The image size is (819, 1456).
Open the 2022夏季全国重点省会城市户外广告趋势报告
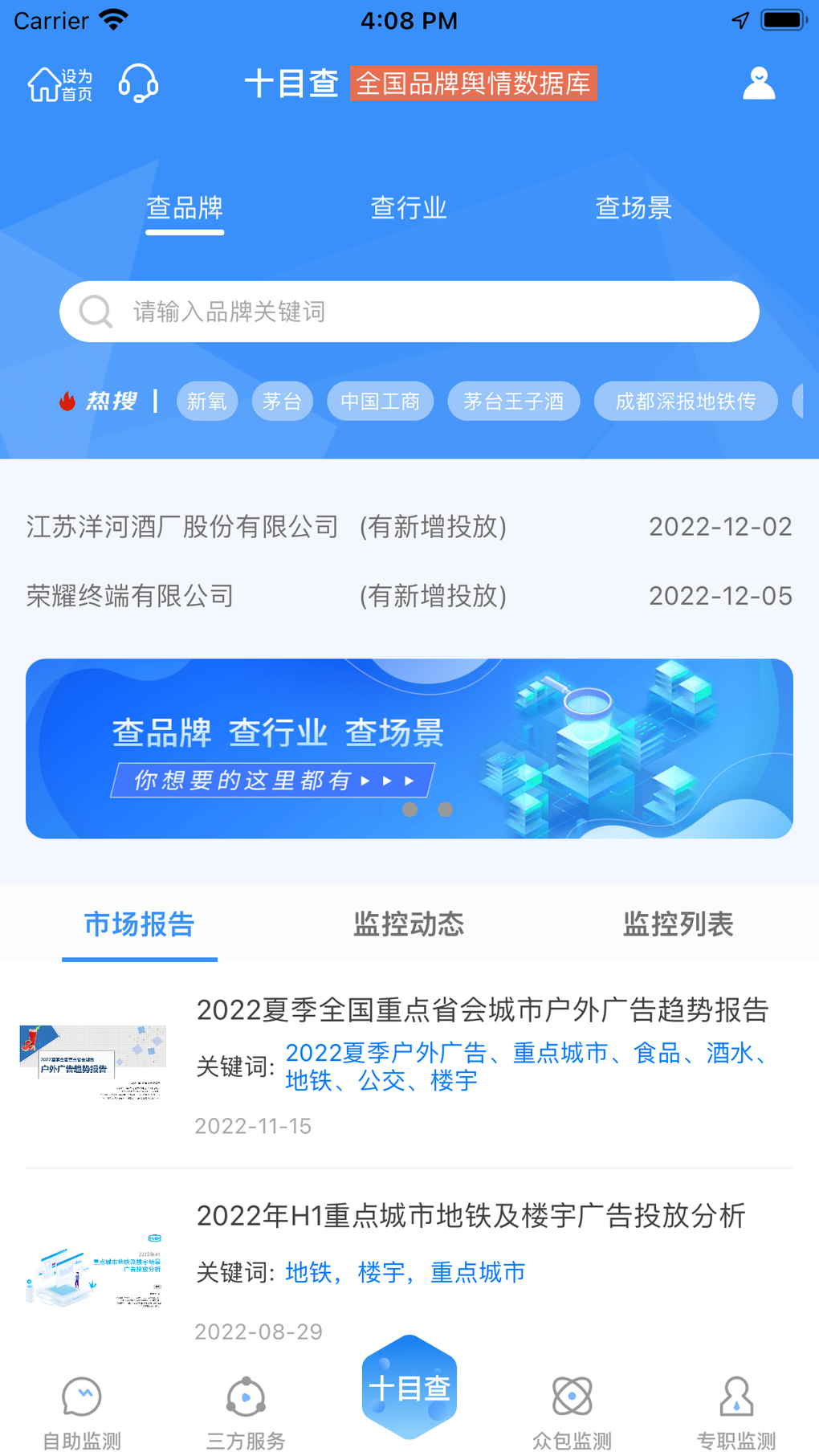click(482, 1010)
